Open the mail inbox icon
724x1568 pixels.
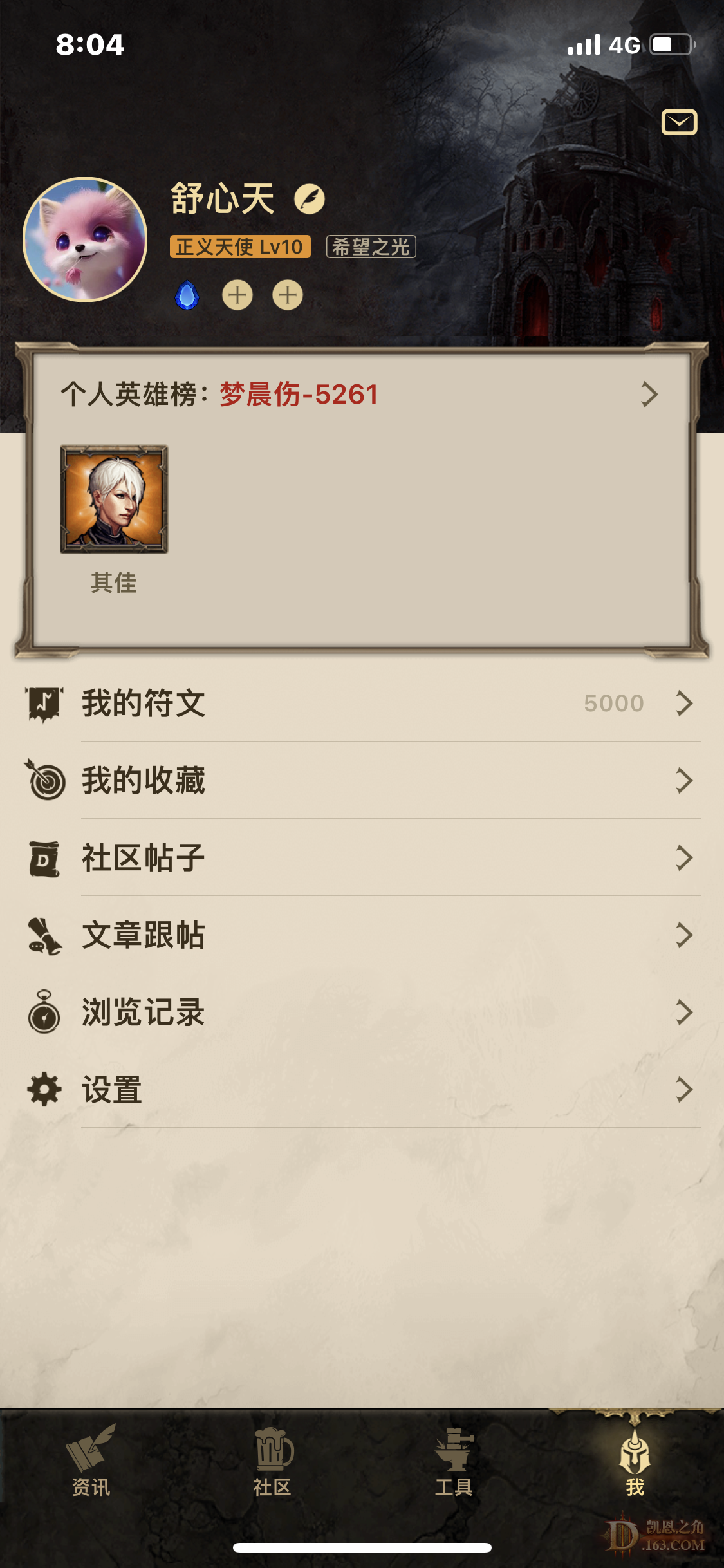pos(679,122)
